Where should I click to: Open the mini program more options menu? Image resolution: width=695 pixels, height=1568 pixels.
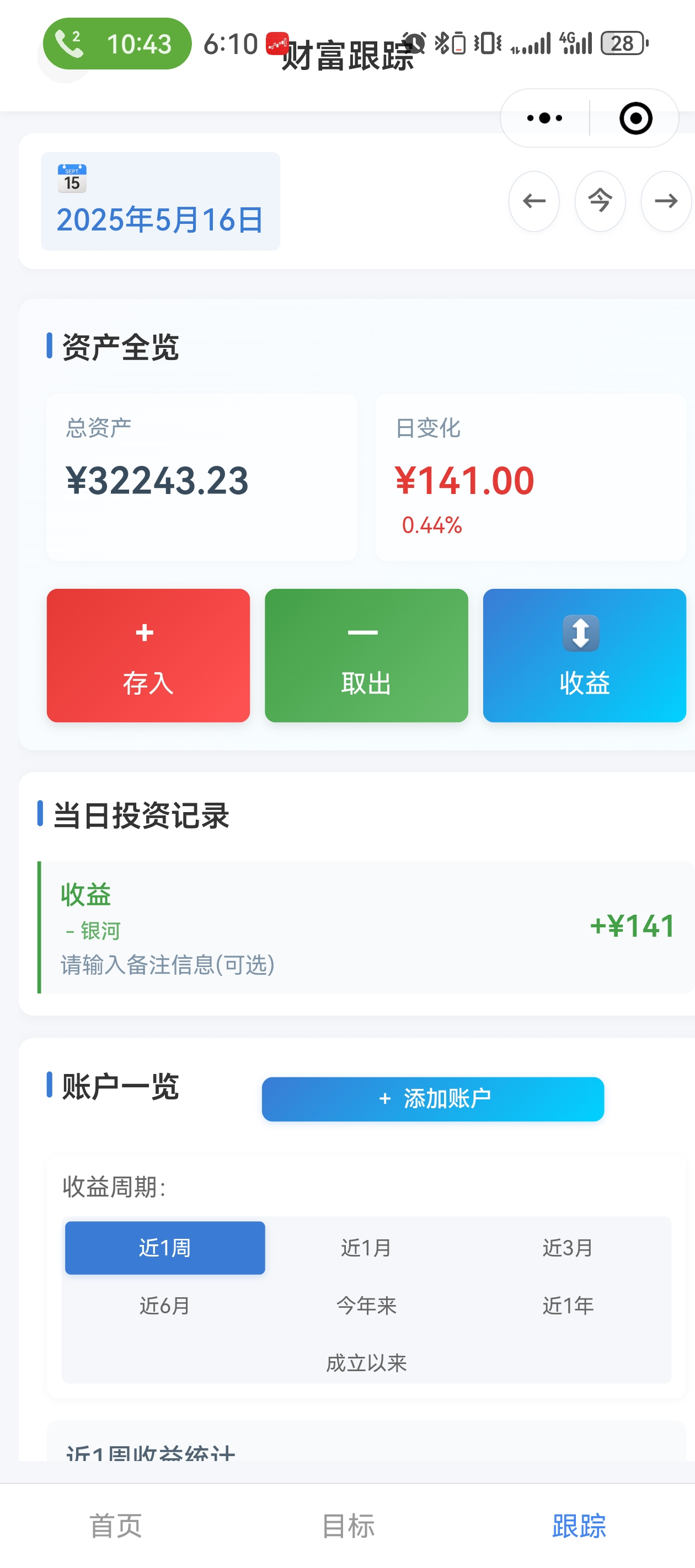(x=544, y=118)
